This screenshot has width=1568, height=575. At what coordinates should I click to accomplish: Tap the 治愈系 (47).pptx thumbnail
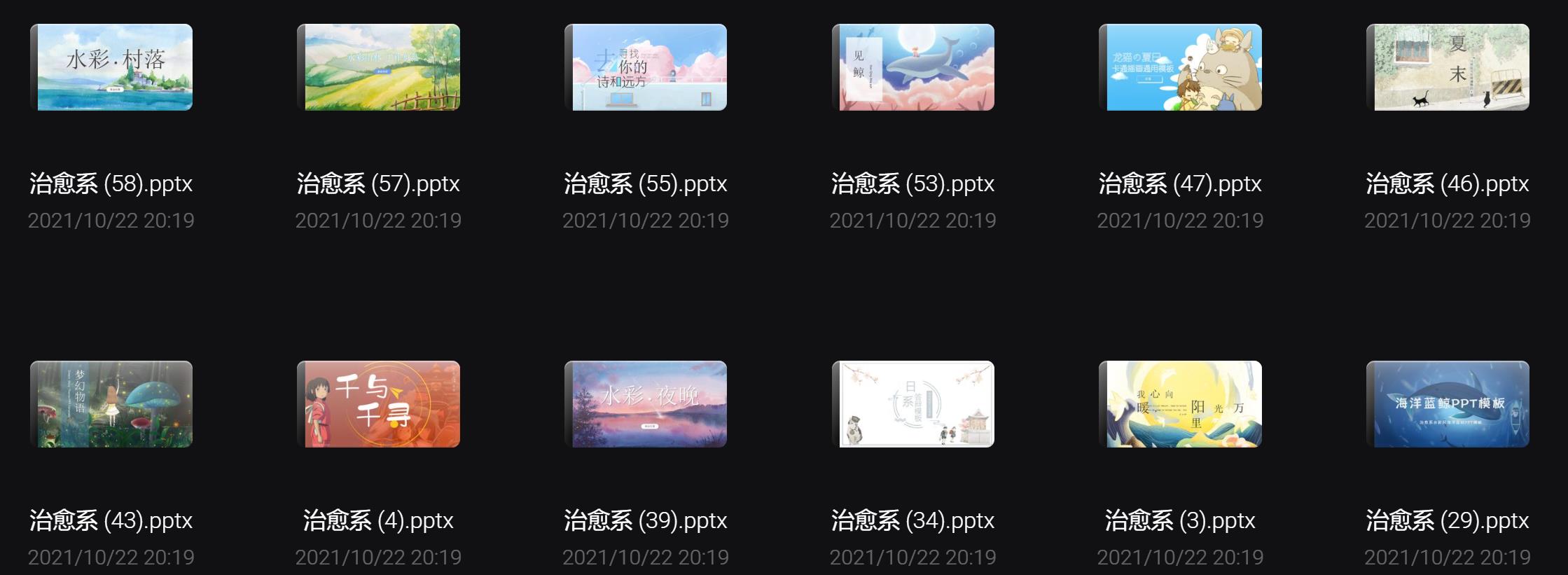pyautogui.click(x=1180, y=68)
